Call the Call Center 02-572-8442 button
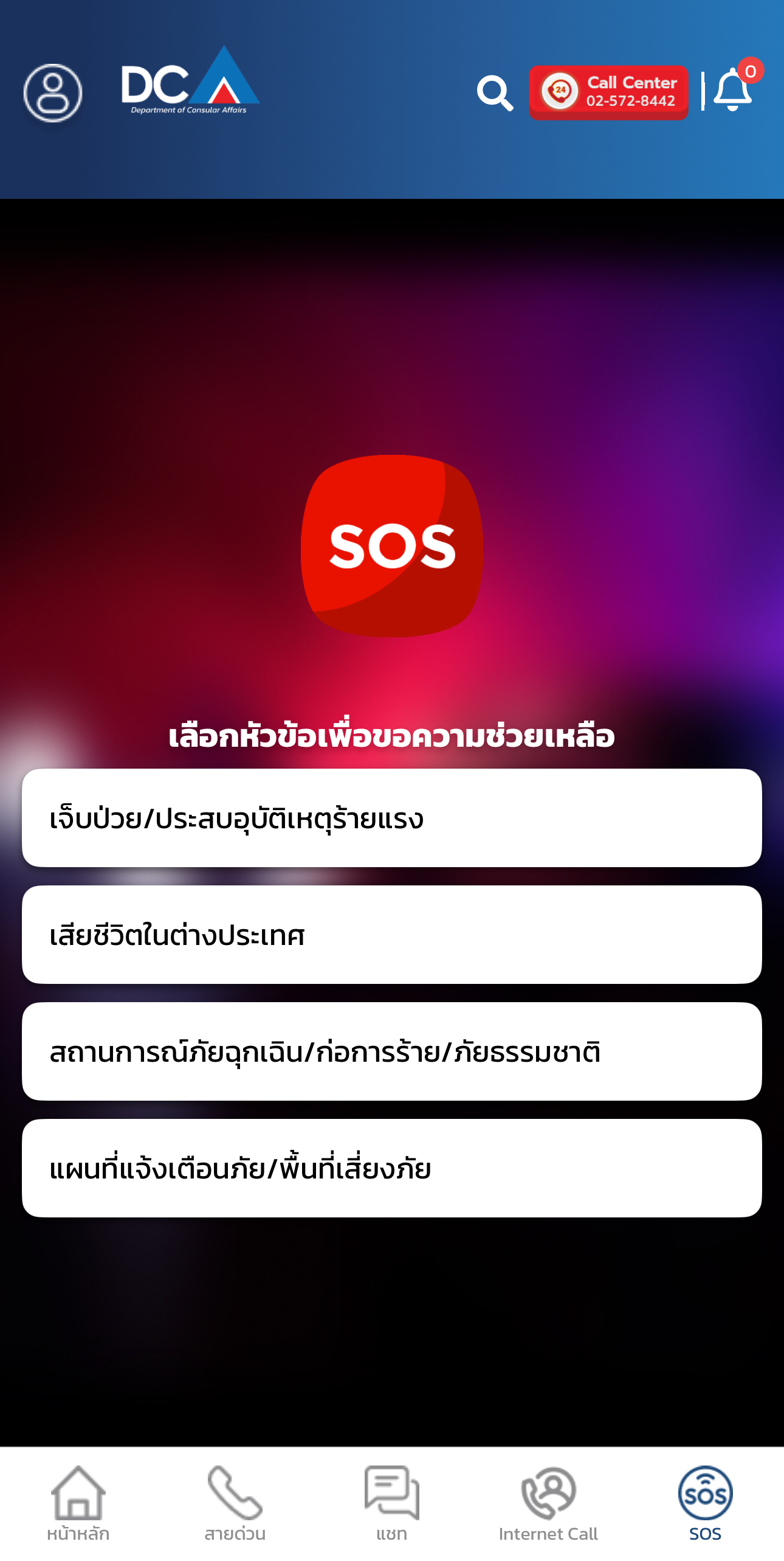The width and height of the screenshot is (784, 1561). tap(608, 92)
